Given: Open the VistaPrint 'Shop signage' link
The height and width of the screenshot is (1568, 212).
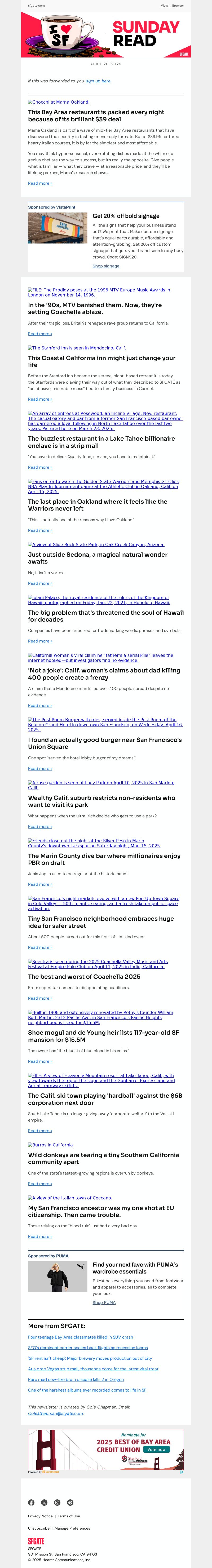Looking at the screenshot, I should [x=105, y=266].
